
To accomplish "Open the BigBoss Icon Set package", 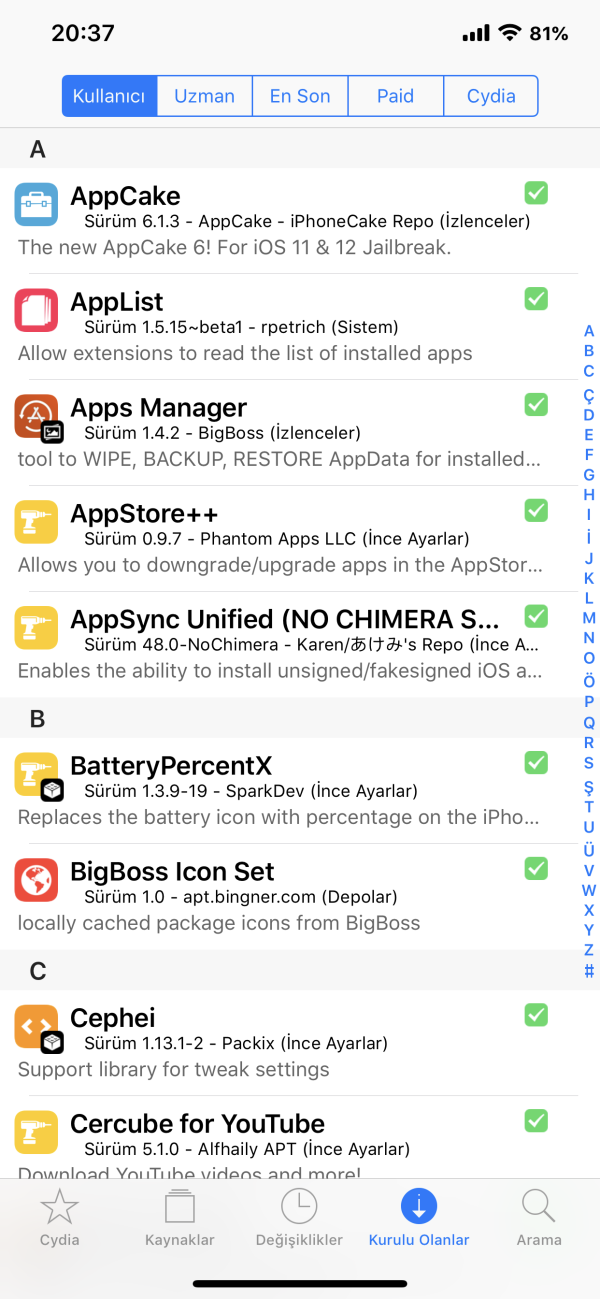I will tap(280, 896).
